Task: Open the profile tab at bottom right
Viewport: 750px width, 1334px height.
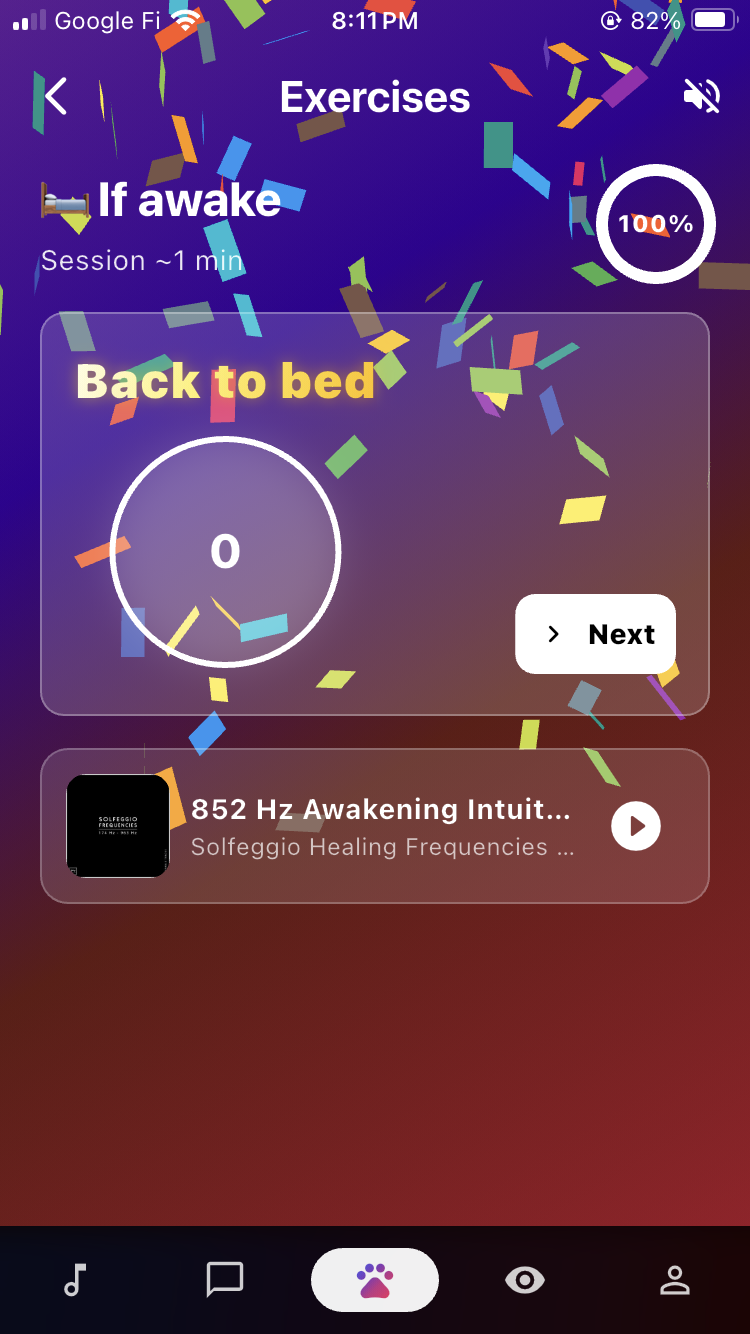Action: click(x=675, y=1278)
